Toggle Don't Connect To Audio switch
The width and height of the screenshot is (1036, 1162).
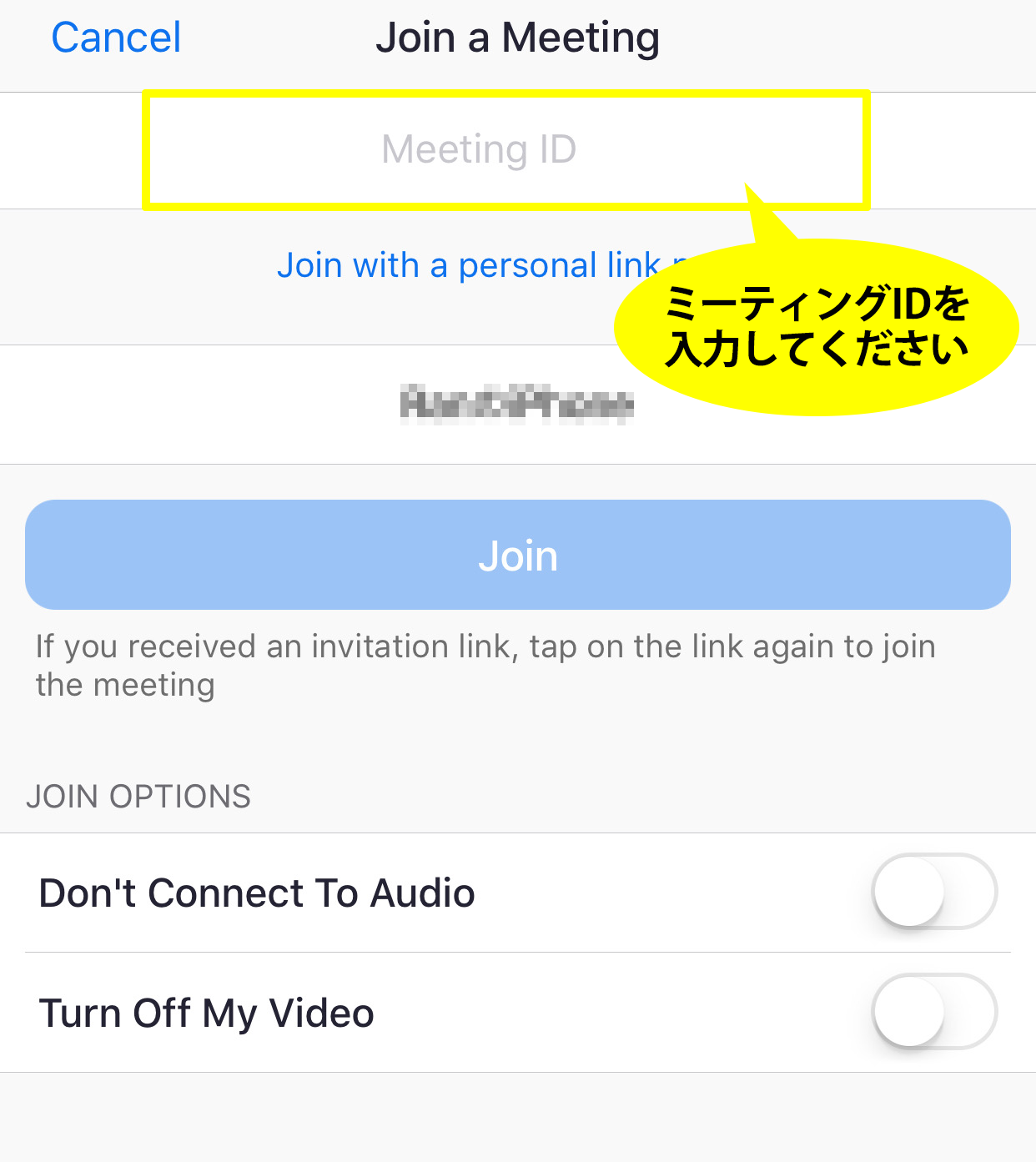coord(933,892)
